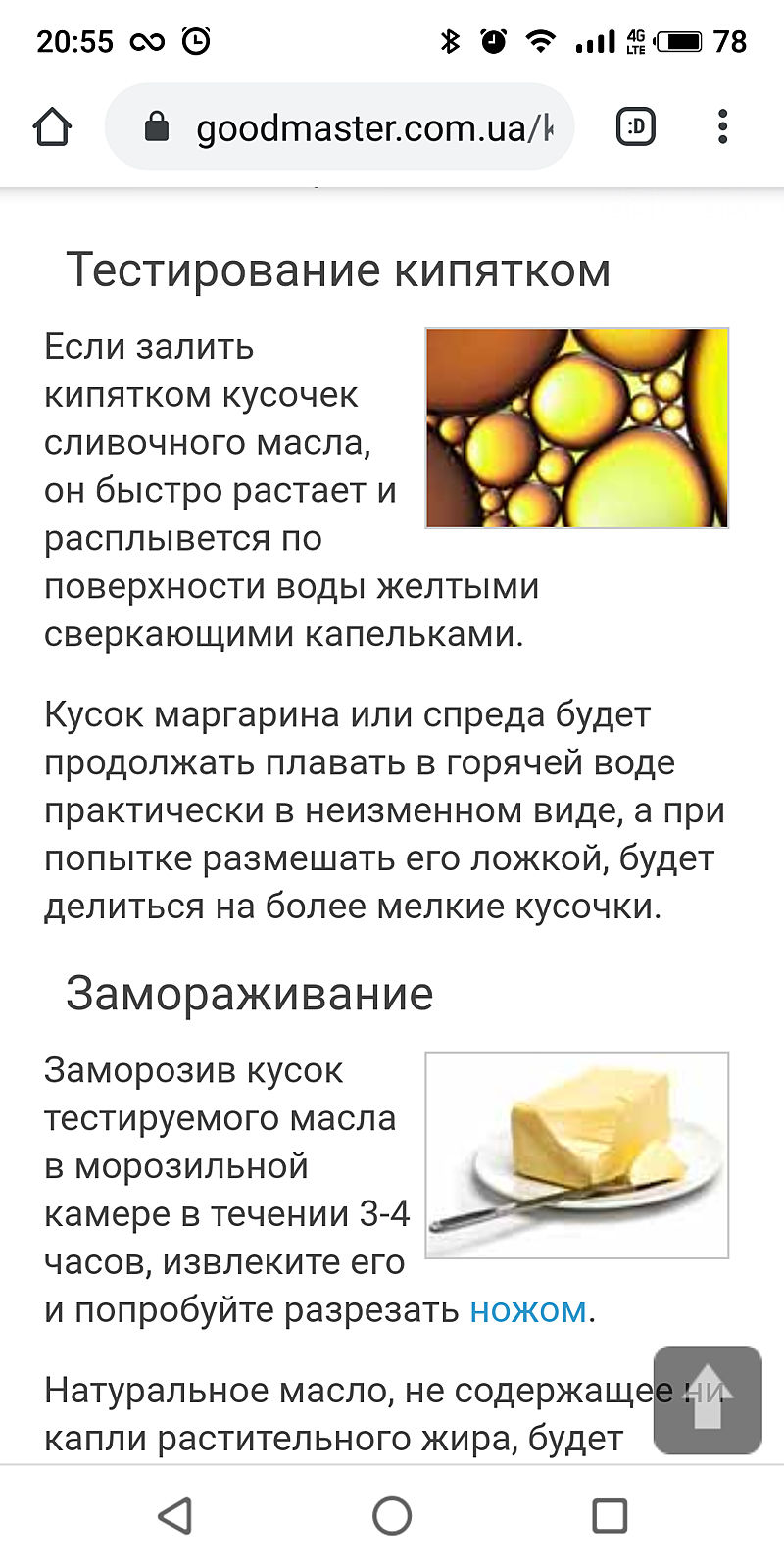Go to the browser home page
The height and width of the screenshot is (1568, 784).
[x=52, y=127]
